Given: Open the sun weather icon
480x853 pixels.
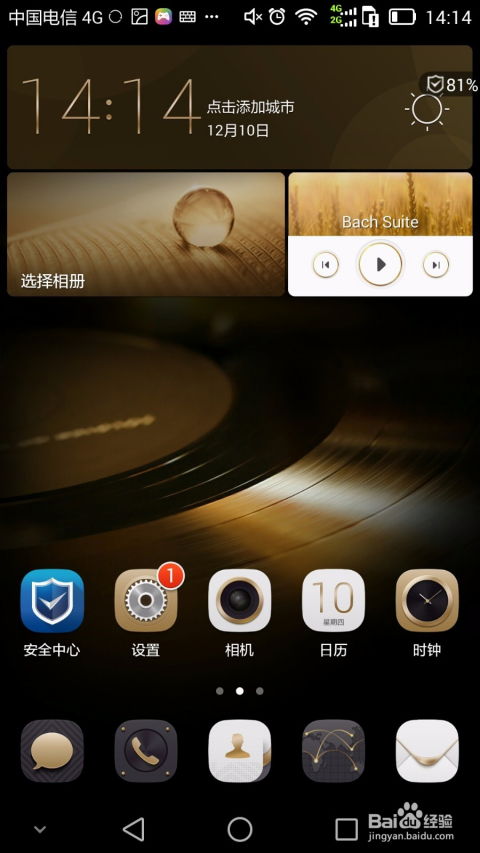Looking at the screenshot, I should [x=427, y=110].
